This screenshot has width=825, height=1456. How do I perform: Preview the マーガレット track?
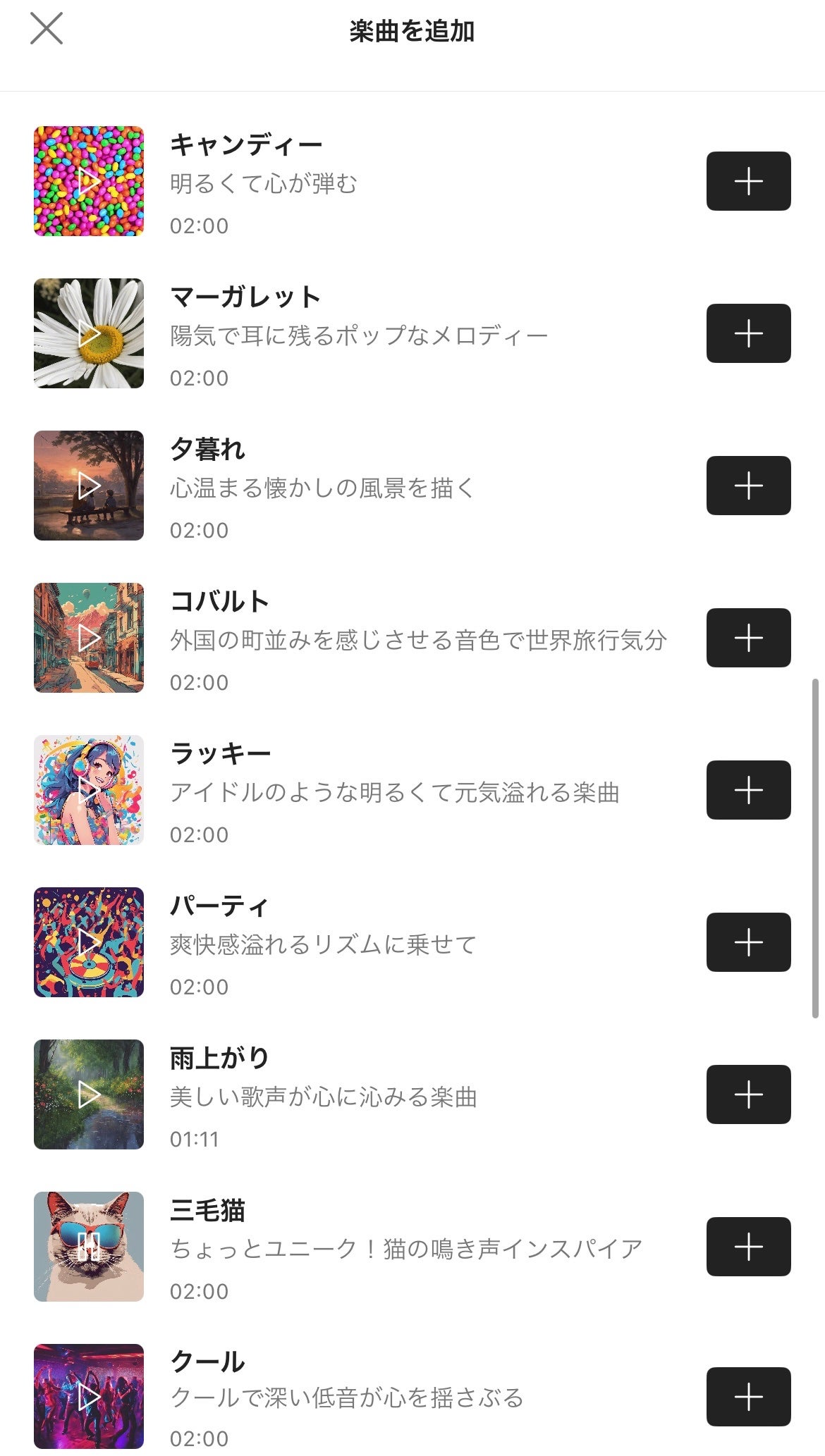click(x=89, y=333)
